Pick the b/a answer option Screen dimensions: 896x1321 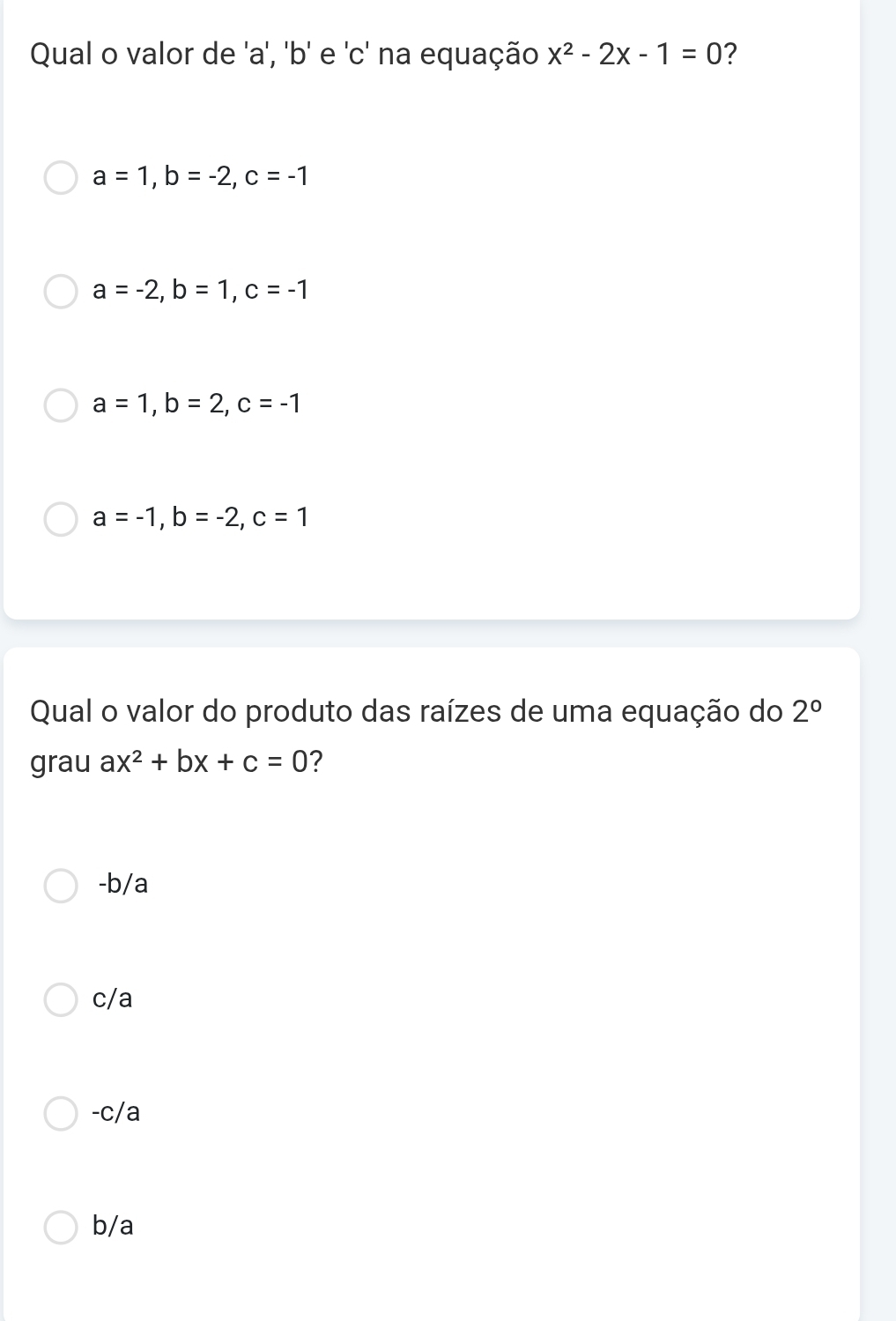61,1227
